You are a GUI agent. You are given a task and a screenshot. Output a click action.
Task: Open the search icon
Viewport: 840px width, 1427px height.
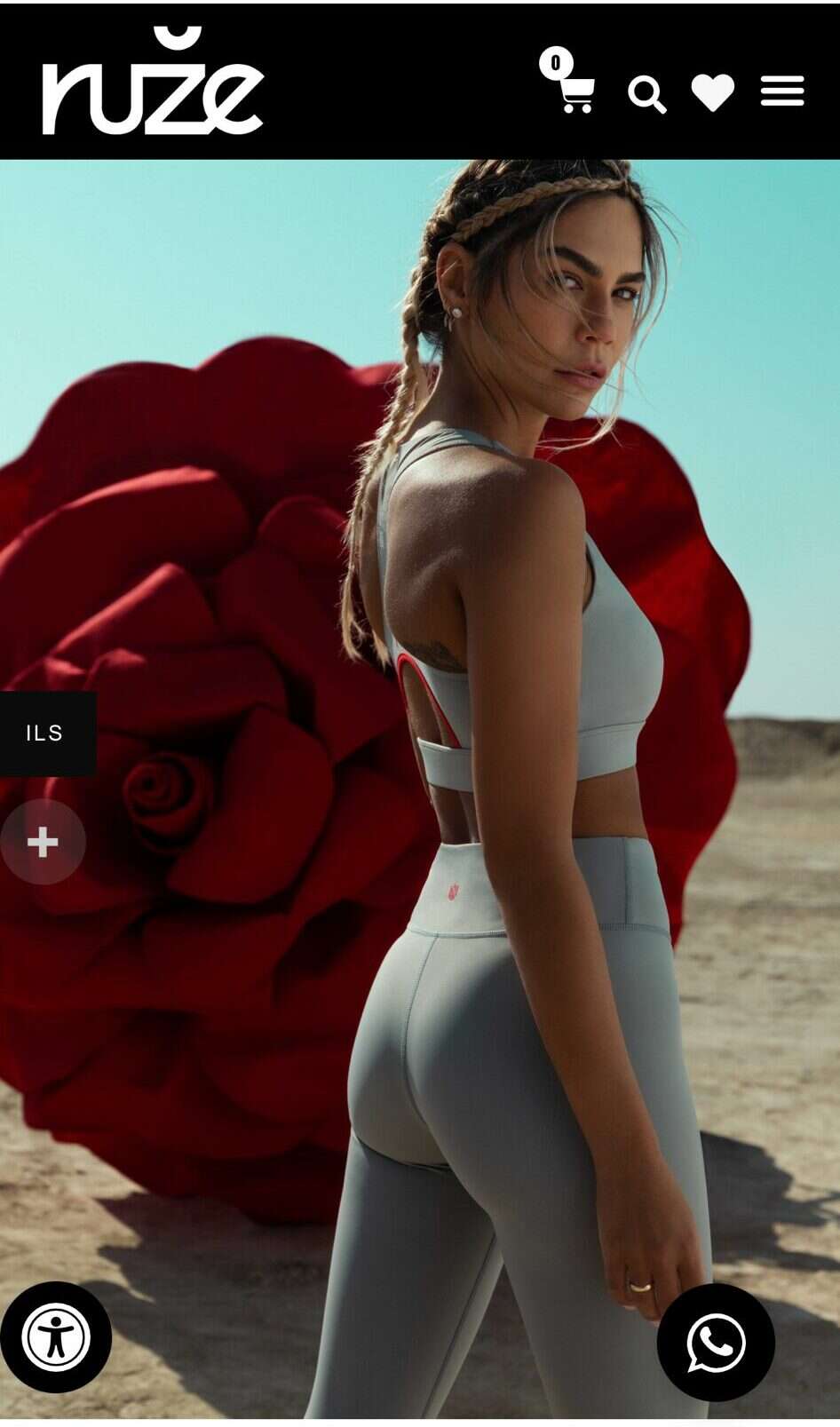tap(646, 94)
